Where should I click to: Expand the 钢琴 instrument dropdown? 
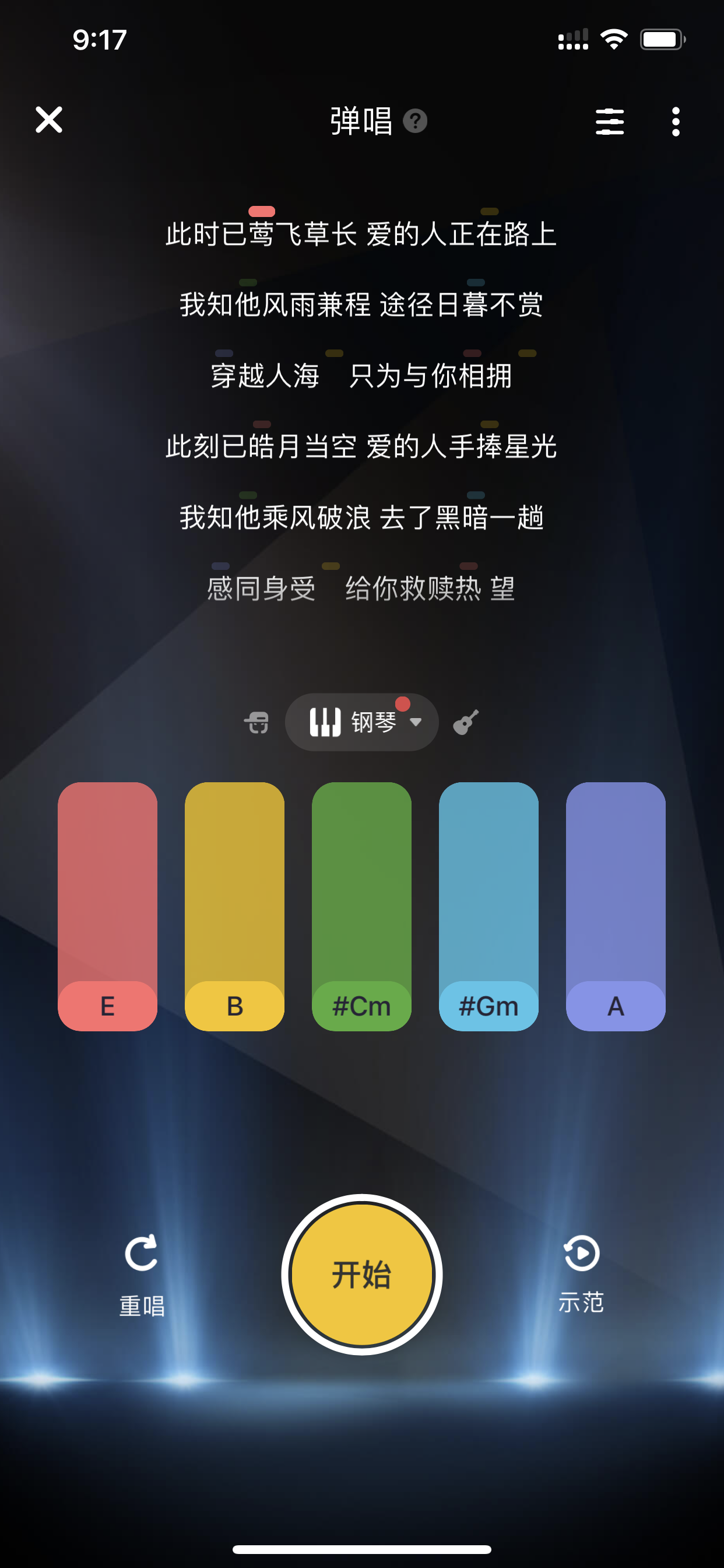(362, 723)
